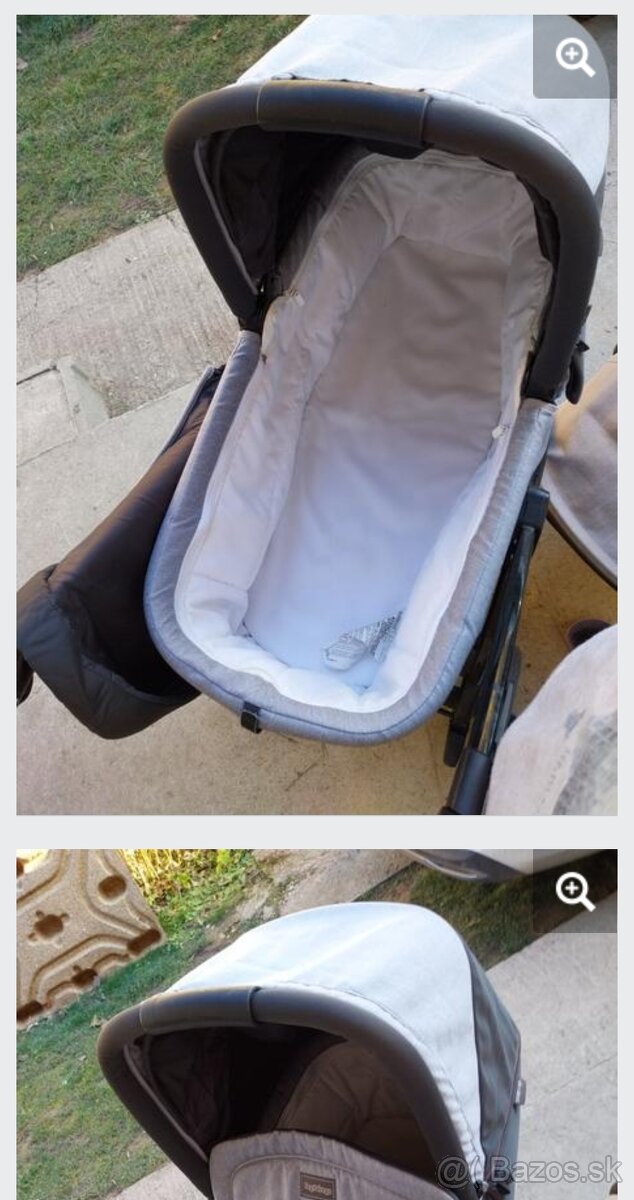Zoom the stroller canopy photo with its magnifier
The image size is (634, 1200).
pyautogui.click(x=575, y=891)
